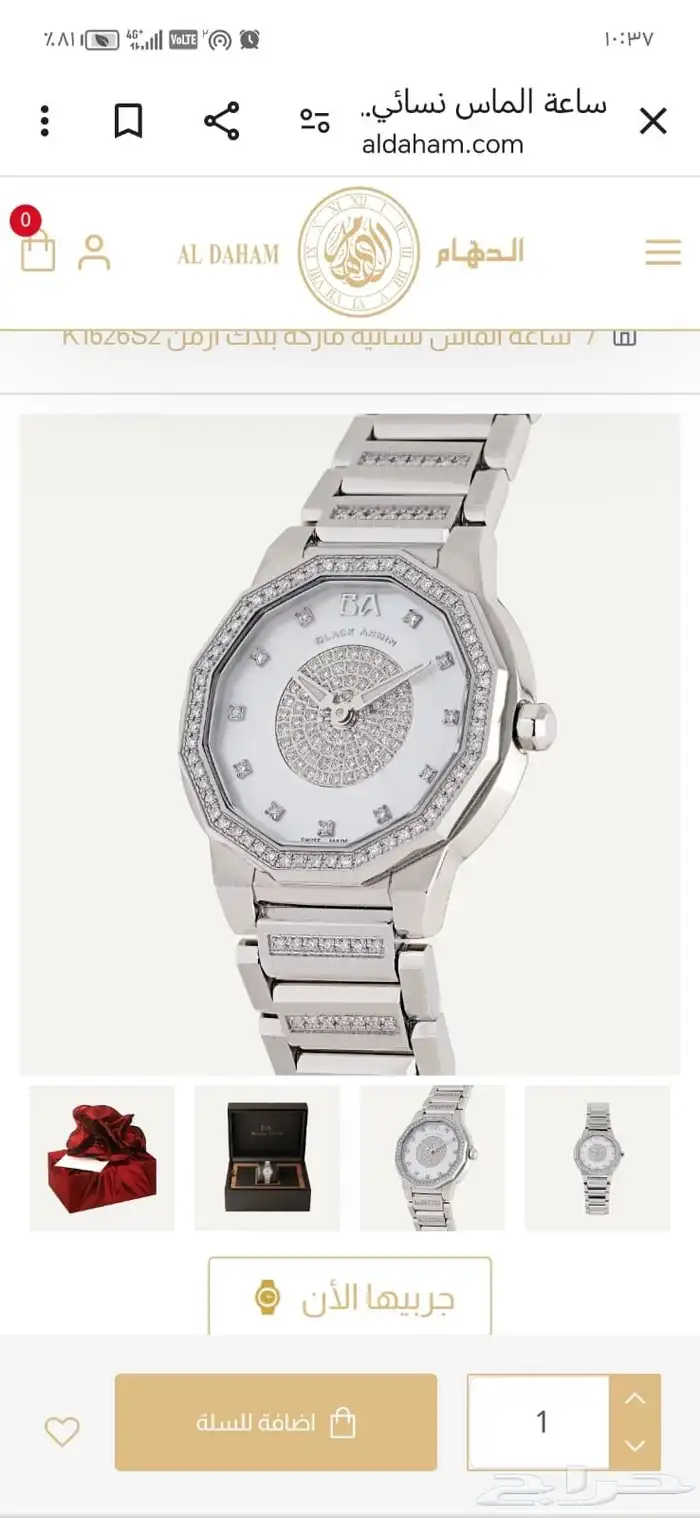
Task: Share this Al Daham page
Action: 221,121
